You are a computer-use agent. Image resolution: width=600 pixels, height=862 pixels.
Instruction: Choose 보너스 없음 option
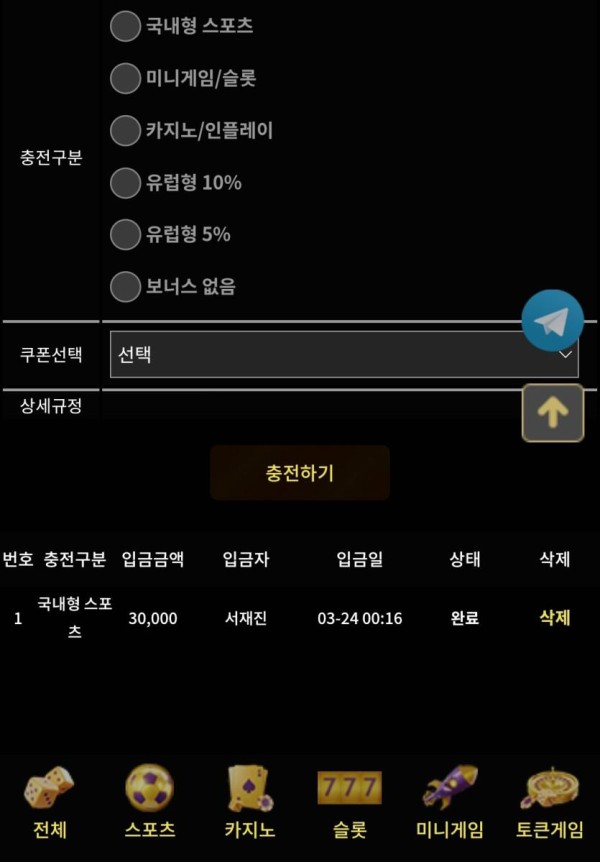pos(125,287)
